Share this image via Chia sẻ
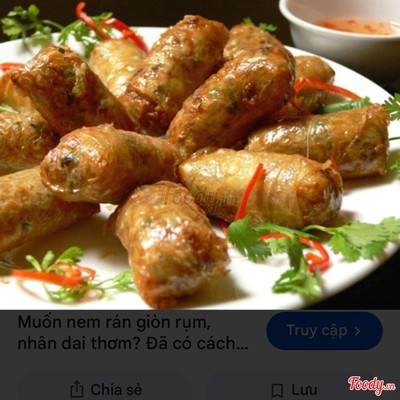Screen dimensions: 400x400 pos(105,388)
